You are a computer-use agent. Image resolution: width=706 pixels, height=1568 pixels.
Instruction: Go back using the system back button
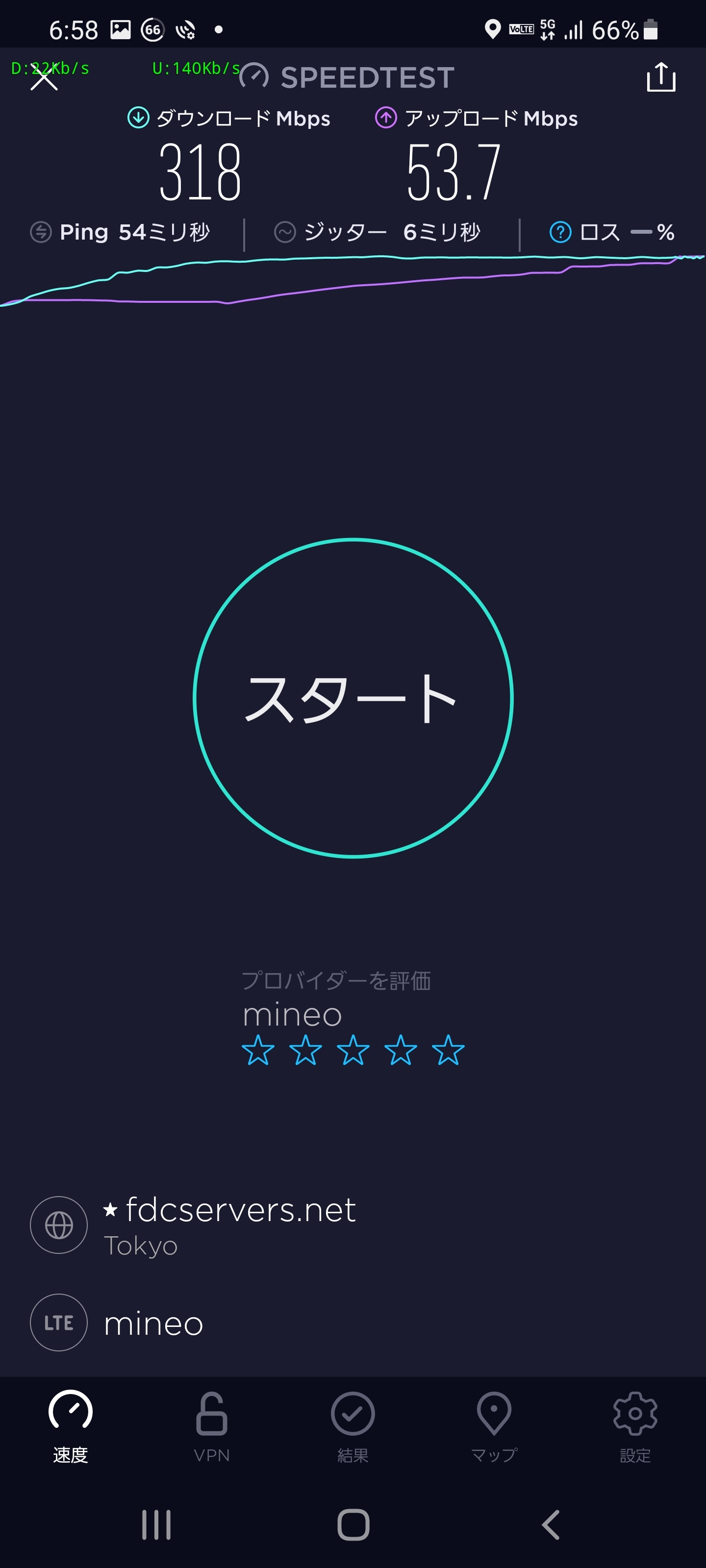tap(550, 1525)
